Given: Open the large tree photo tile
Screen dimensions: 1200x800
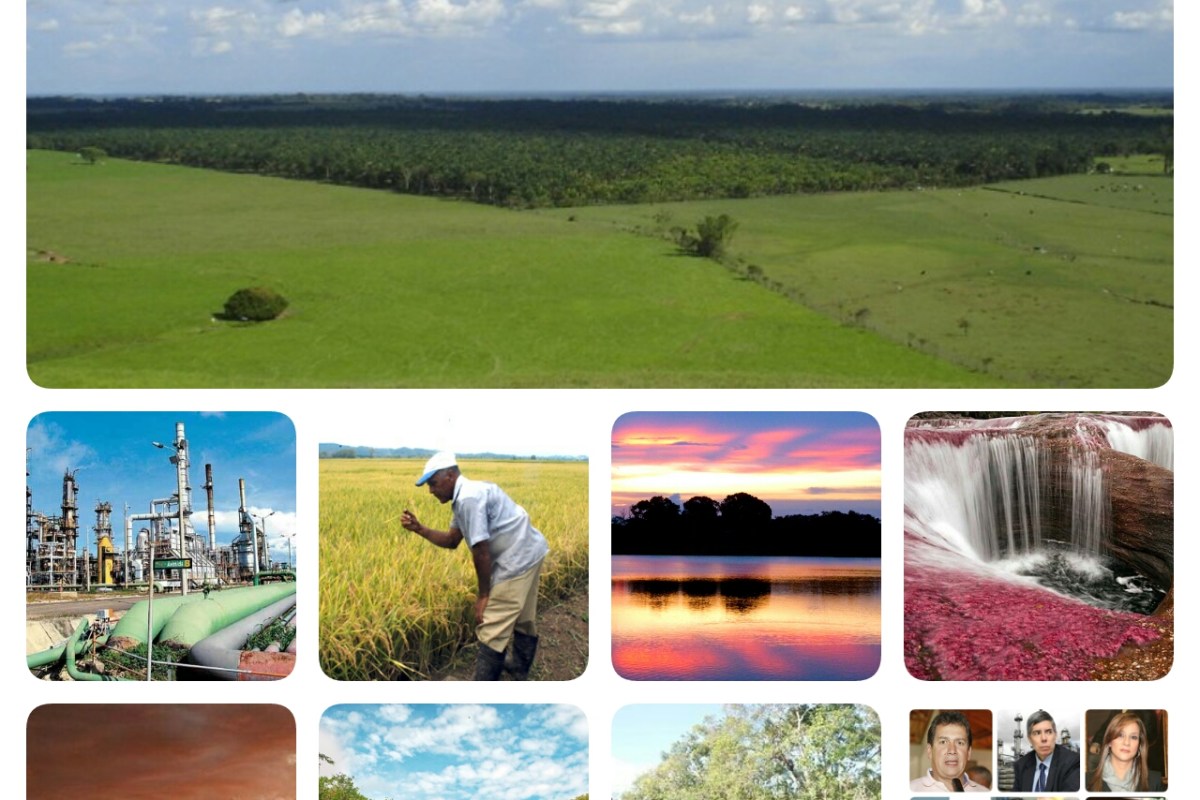Looking at the screenshot, I should (x=746, y=752).
